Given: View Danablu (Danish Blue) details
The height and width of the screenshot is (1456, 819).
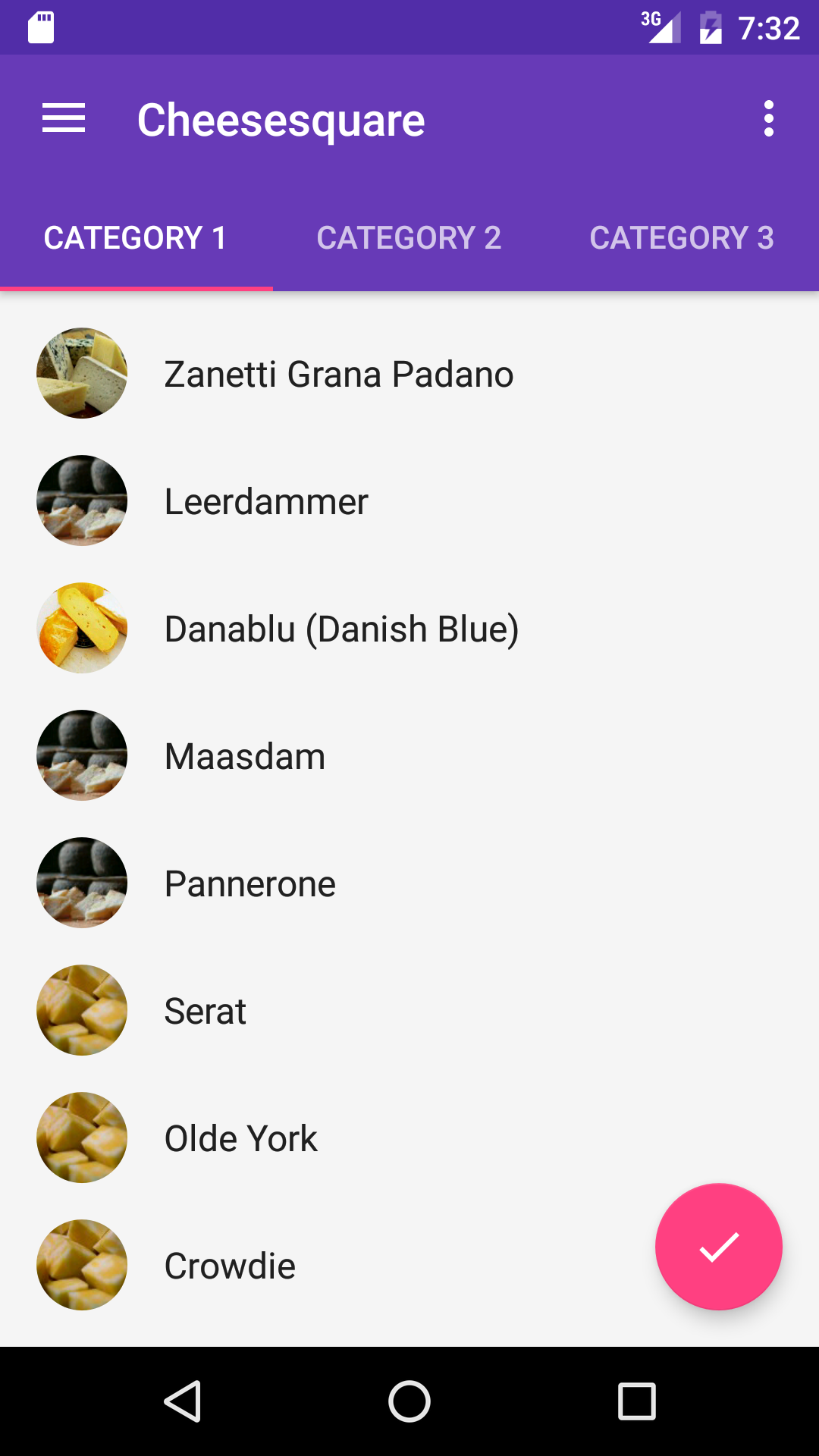Looking at the screenshot, I should point(409,628).
